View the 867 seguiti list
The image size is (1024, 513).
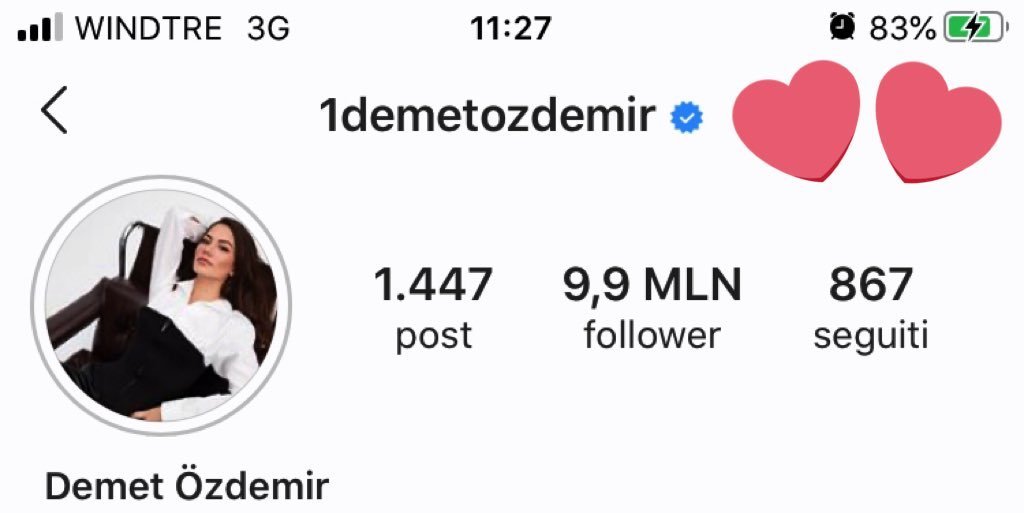click(870, 307)
